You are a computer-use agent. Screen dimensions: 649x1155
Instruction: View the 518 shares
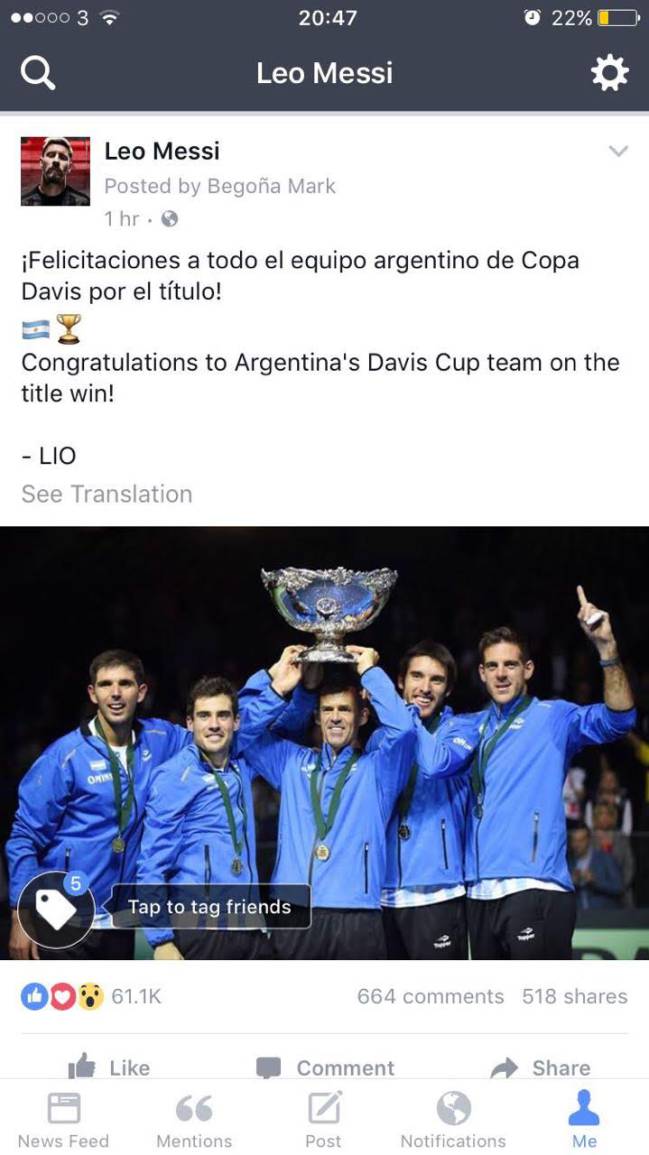[x=574, y=996]
